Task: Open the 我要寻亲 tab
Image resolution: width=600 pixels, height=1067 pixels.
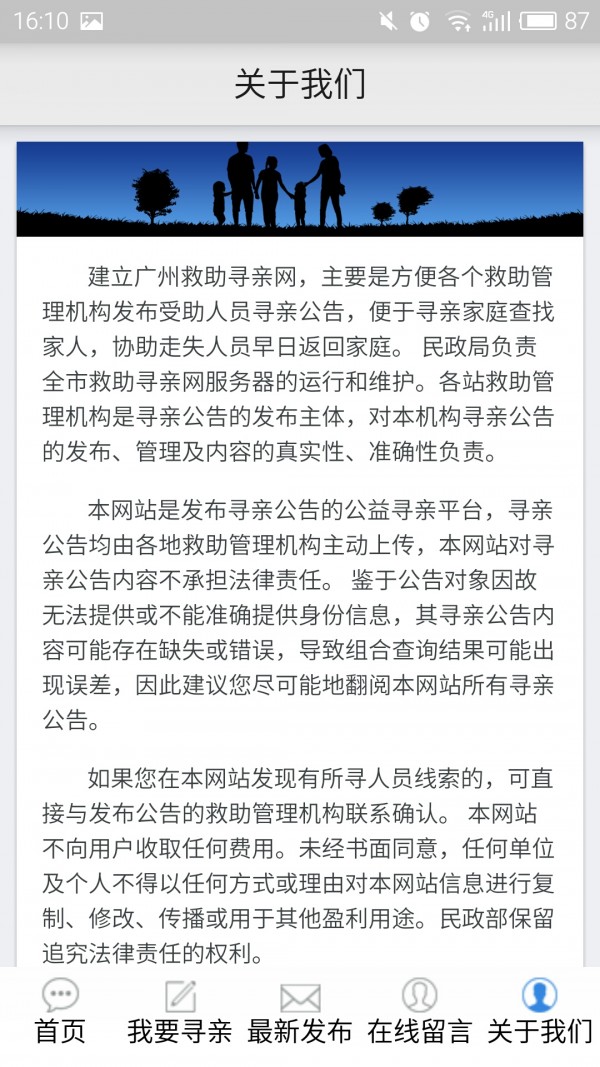Action: pyautogui.click(x=180, y=1012)
